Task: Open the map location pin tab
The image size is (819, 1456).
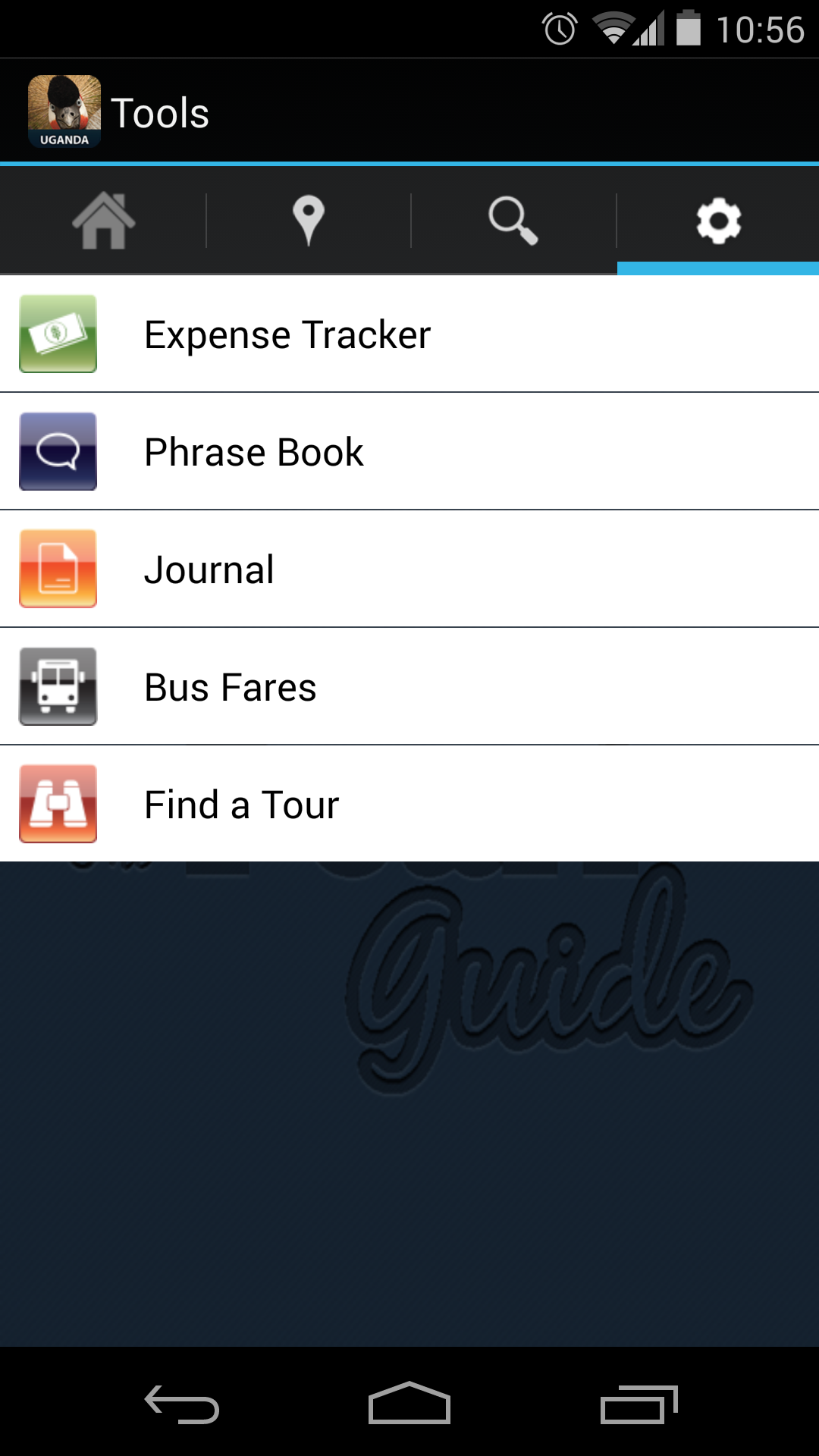Action: [308, 221]
